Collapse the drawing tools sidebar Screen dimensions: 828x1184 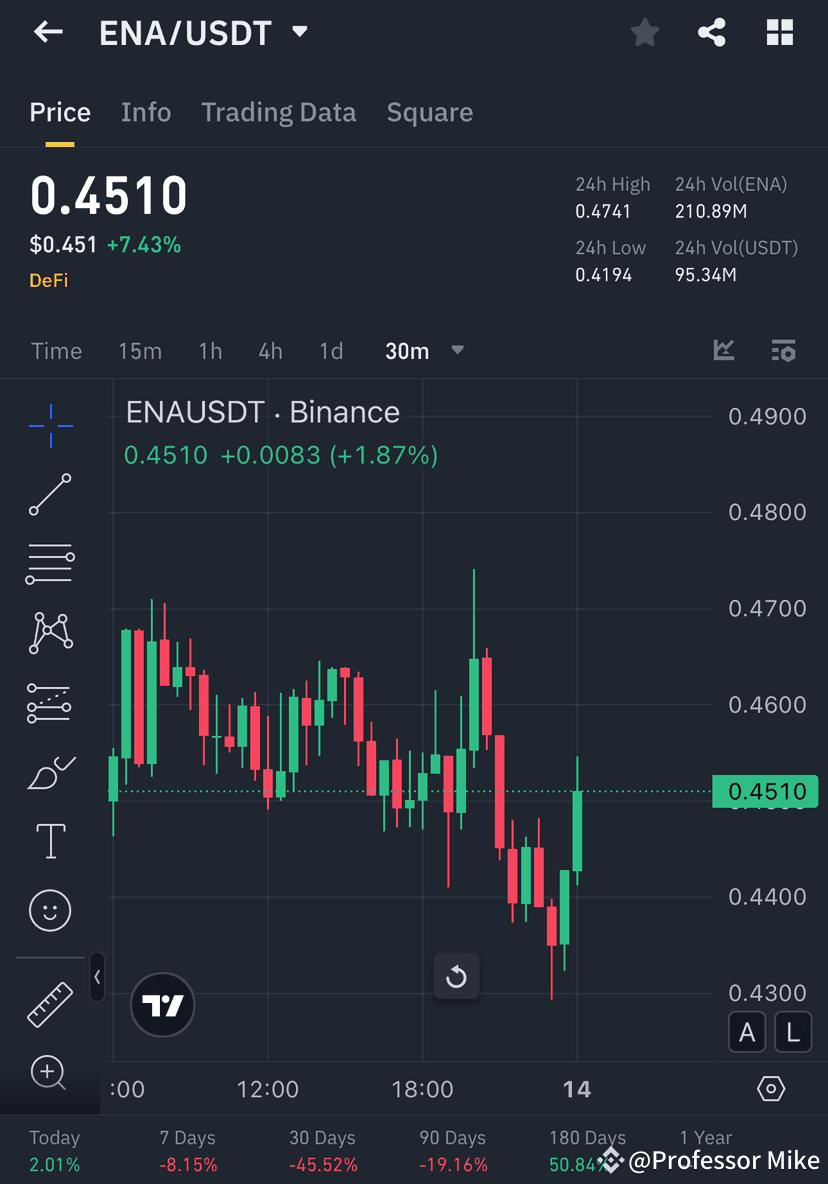[97, 978]
